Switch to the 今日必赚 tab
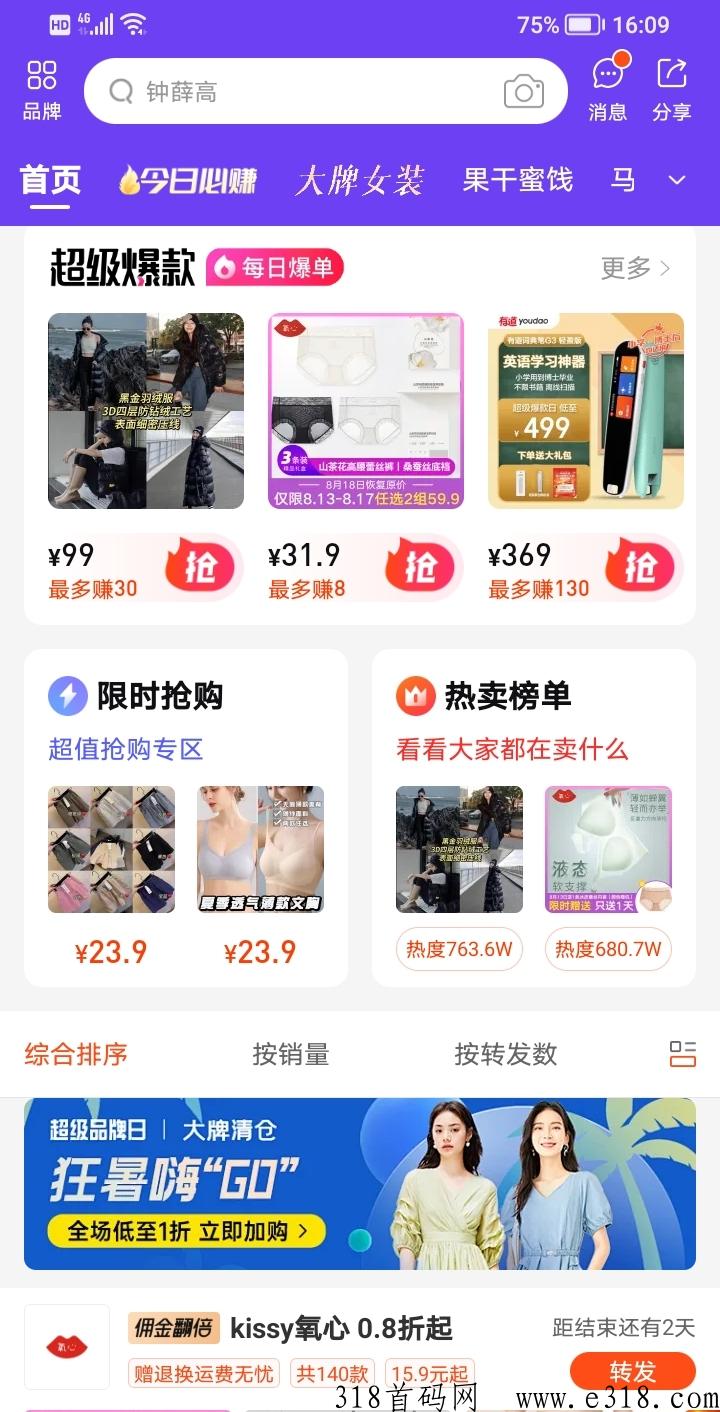Image resolution: width=720 pixels, height=1412 pixels. pyautogui.click(x=188, y=180)
